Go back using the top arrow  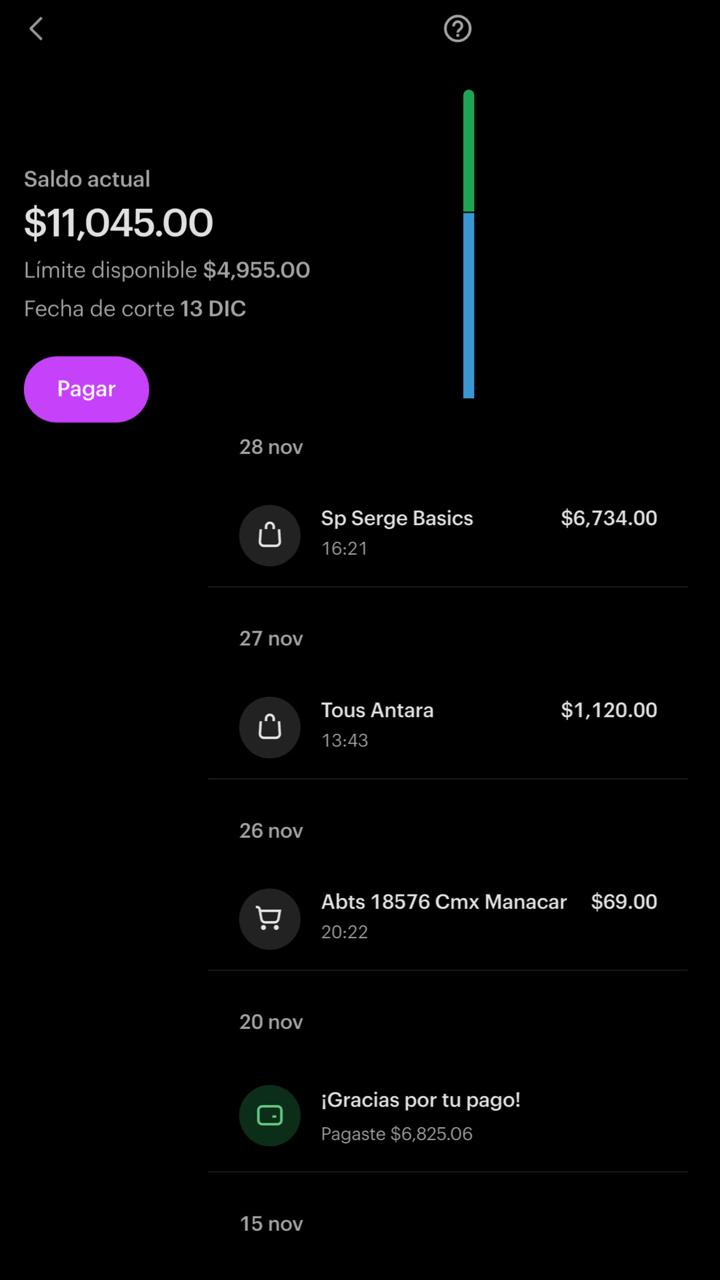[x=37, y=29]
